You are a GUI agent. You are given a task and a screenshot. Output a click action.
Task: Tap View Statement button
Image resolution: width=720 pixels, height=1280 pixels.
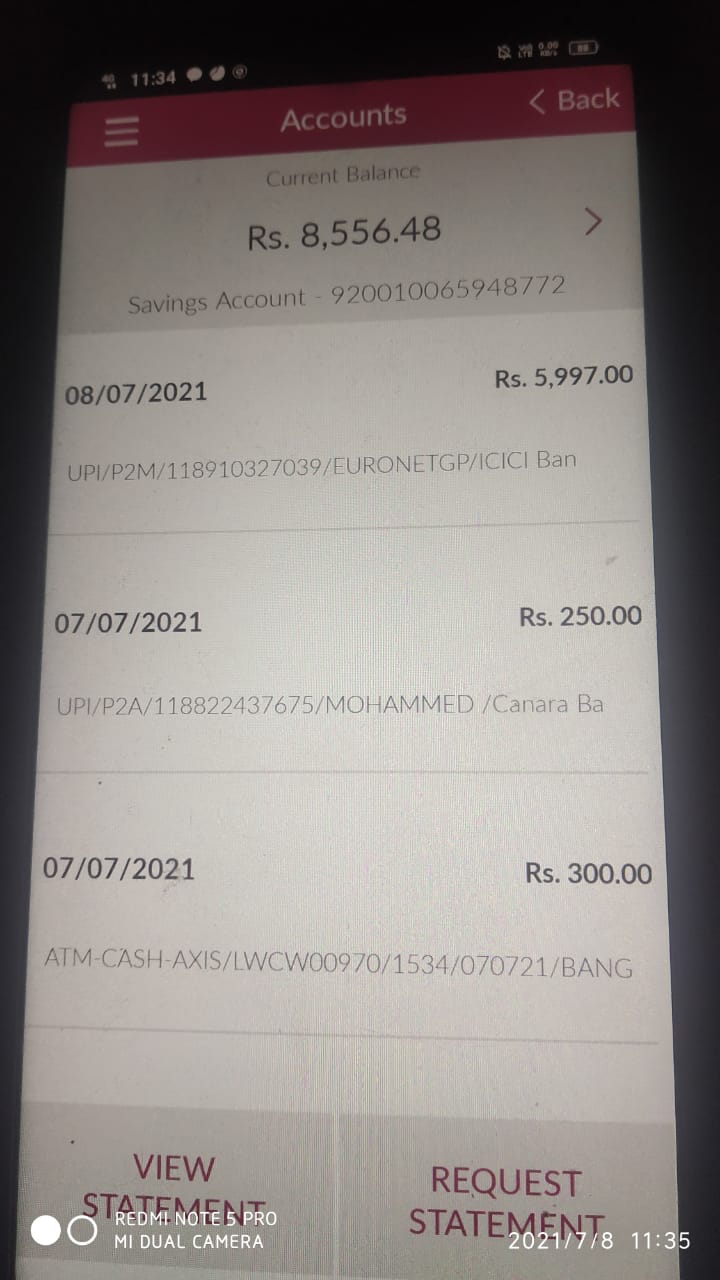click(x=174, y=1186)
